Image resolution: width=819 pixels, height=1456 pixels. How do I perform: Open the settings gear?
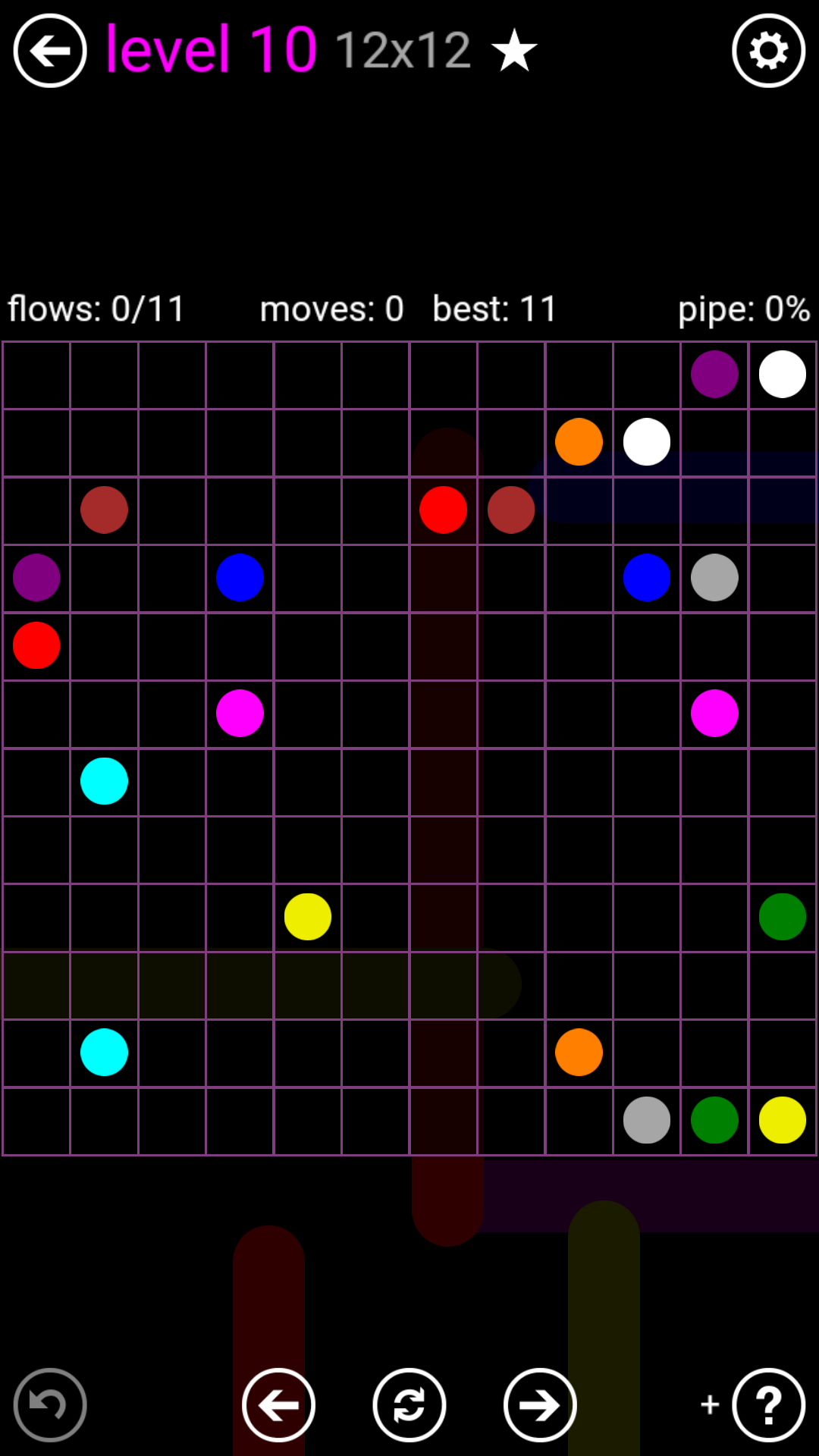pos(768,51)
